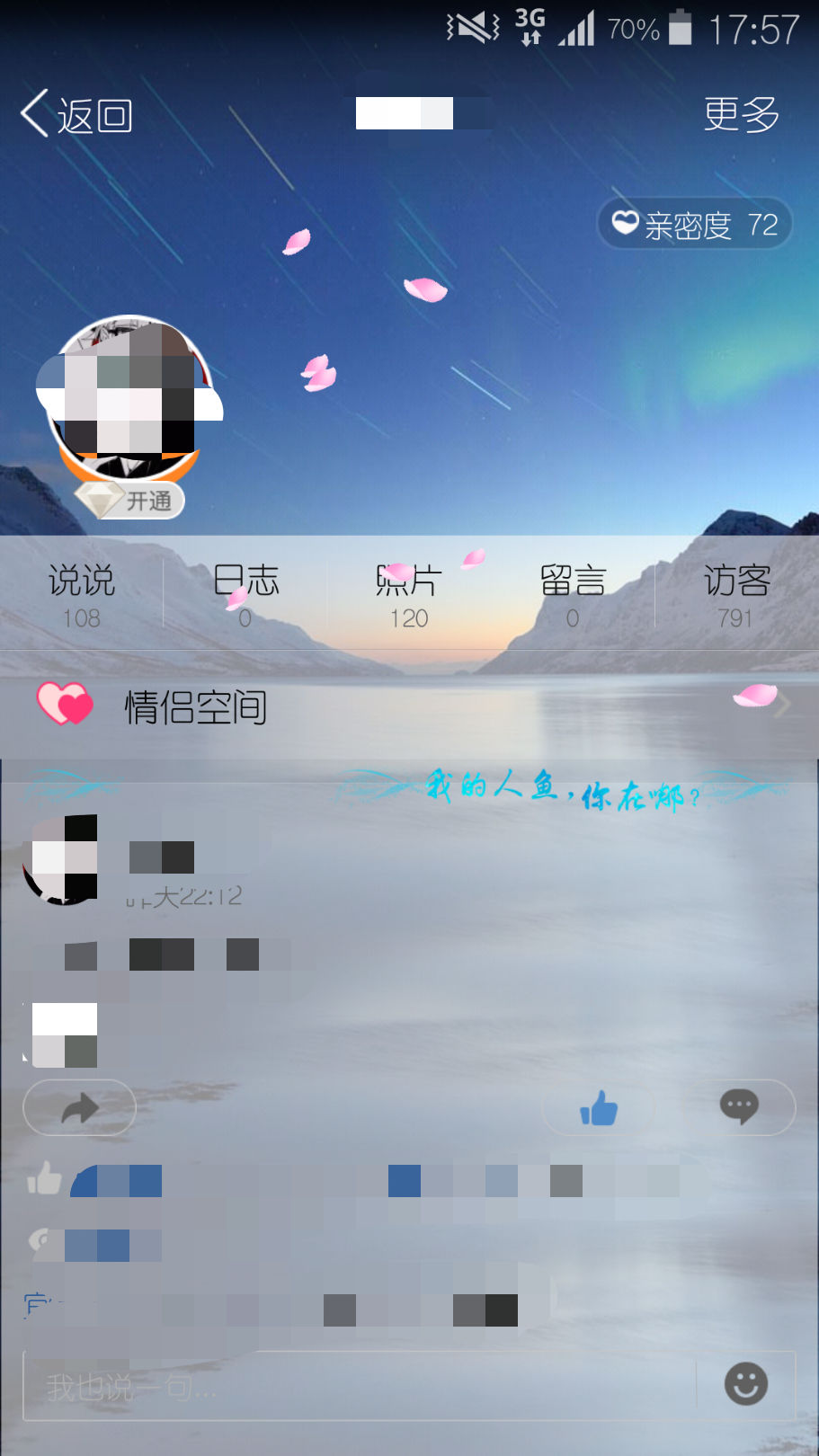This screenshot has height=1456, width=819.
Task: View the 访客 visitors list
Action: tap(736, 595)
